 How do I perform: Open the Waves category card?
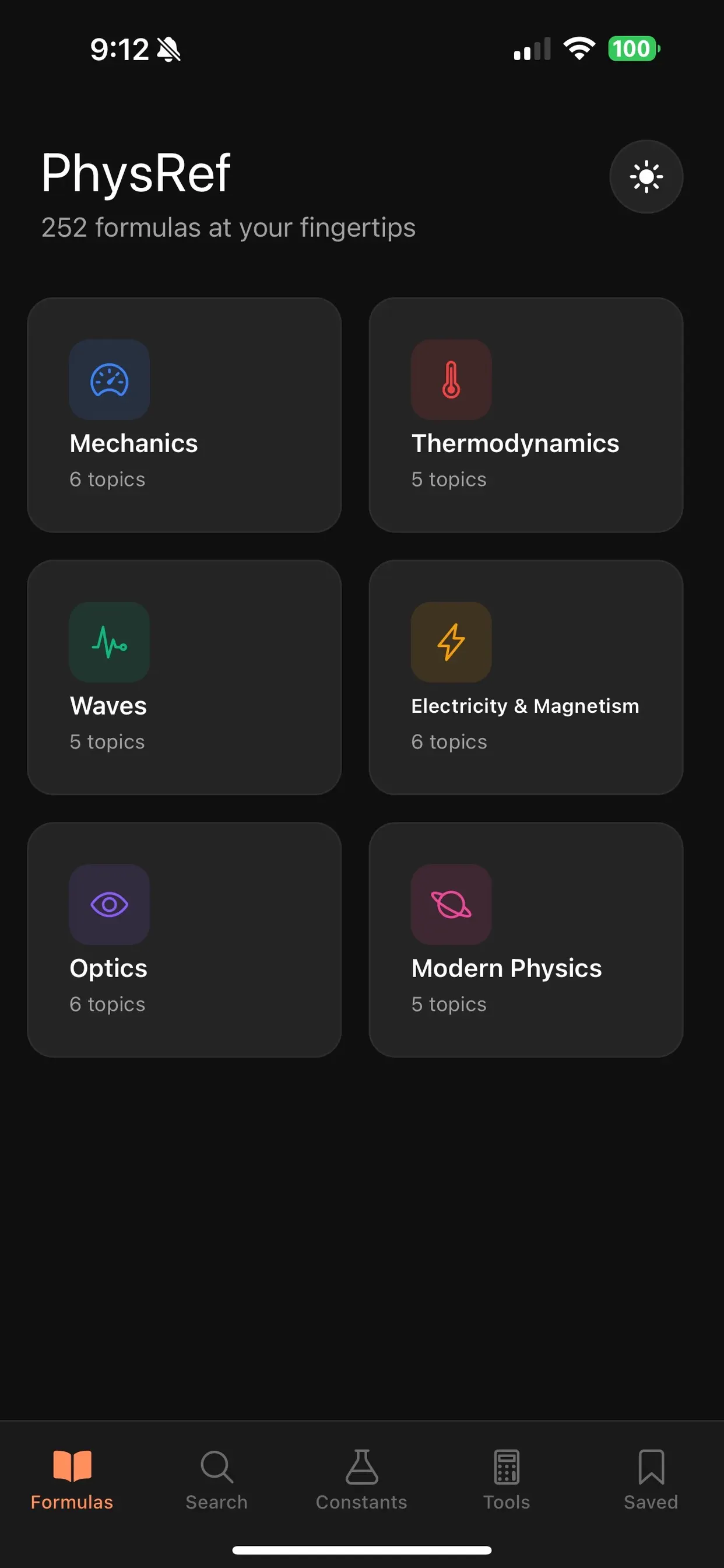coord(184,675)
